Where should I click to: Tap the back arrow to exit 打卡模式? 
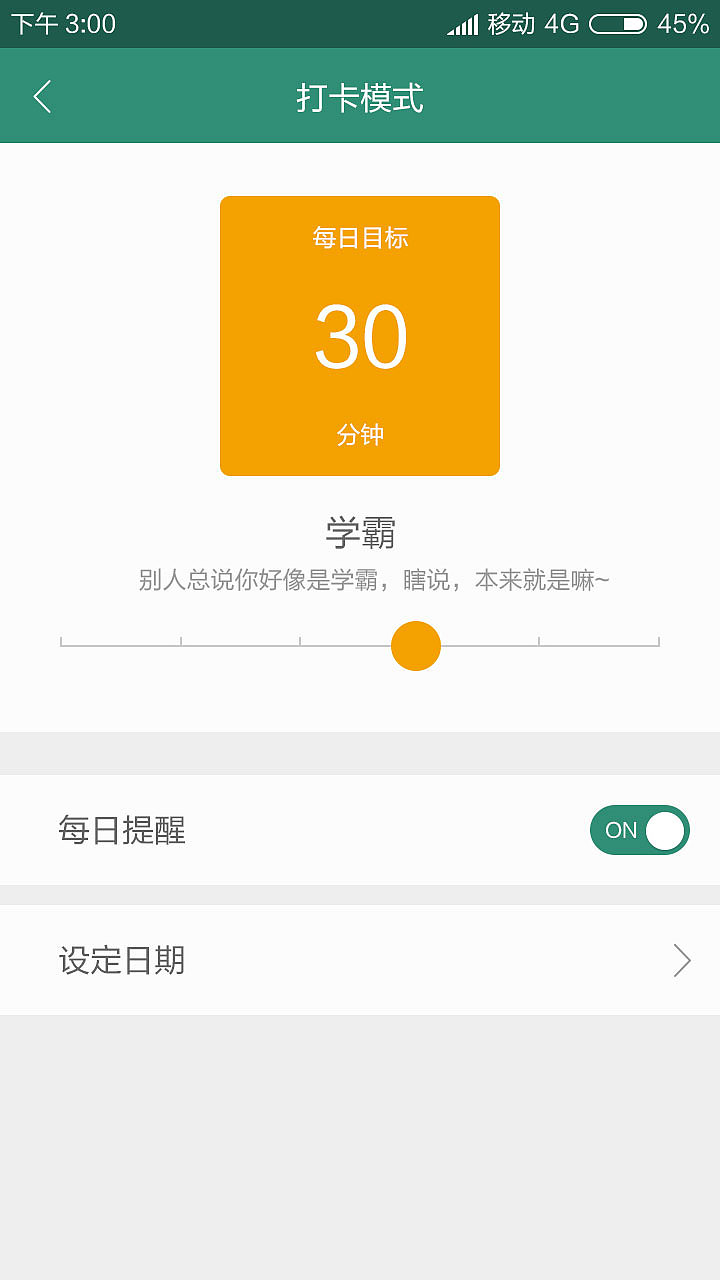tap(42, 96)
